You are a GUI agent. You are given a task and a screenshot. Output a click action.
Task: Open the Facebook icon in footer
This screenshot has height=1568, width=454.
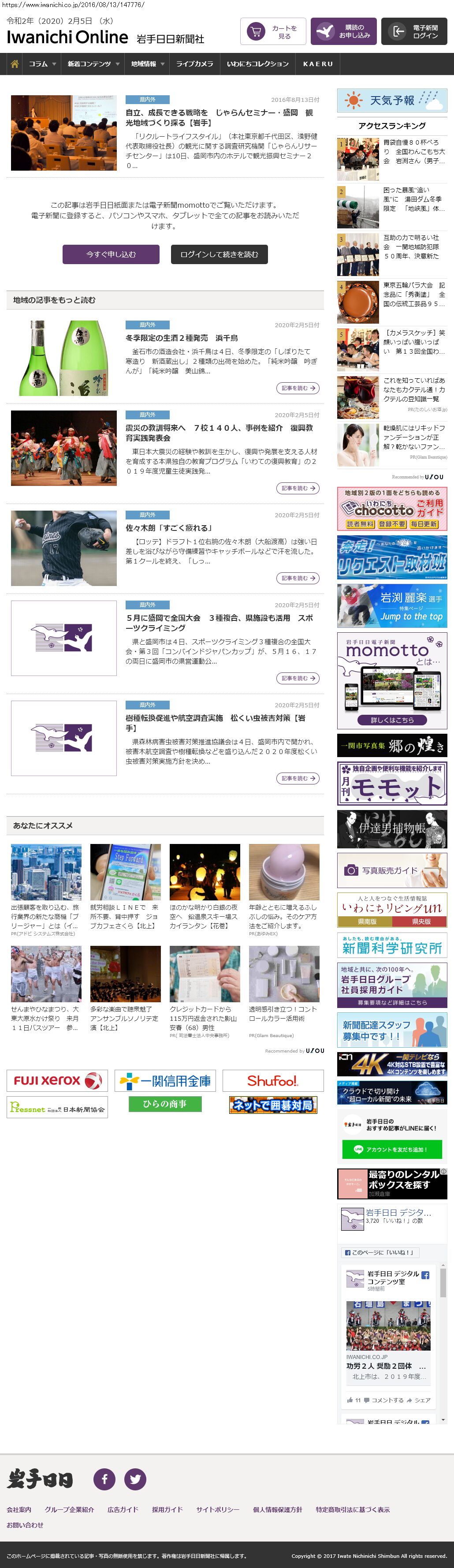[x=104, y=1479]
